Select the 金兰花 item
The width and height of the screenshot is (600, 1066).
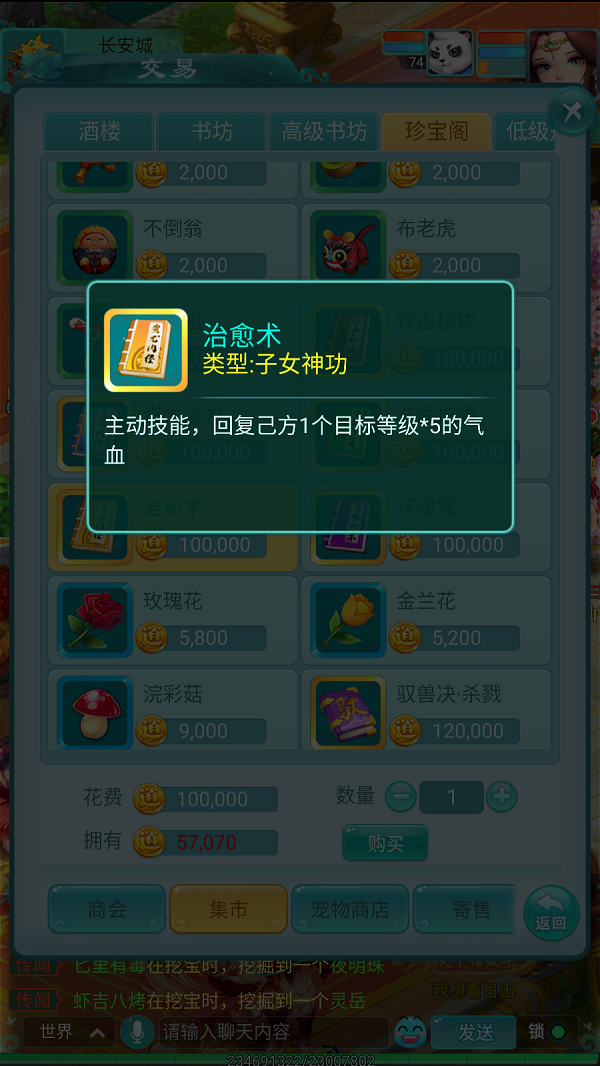426,619
